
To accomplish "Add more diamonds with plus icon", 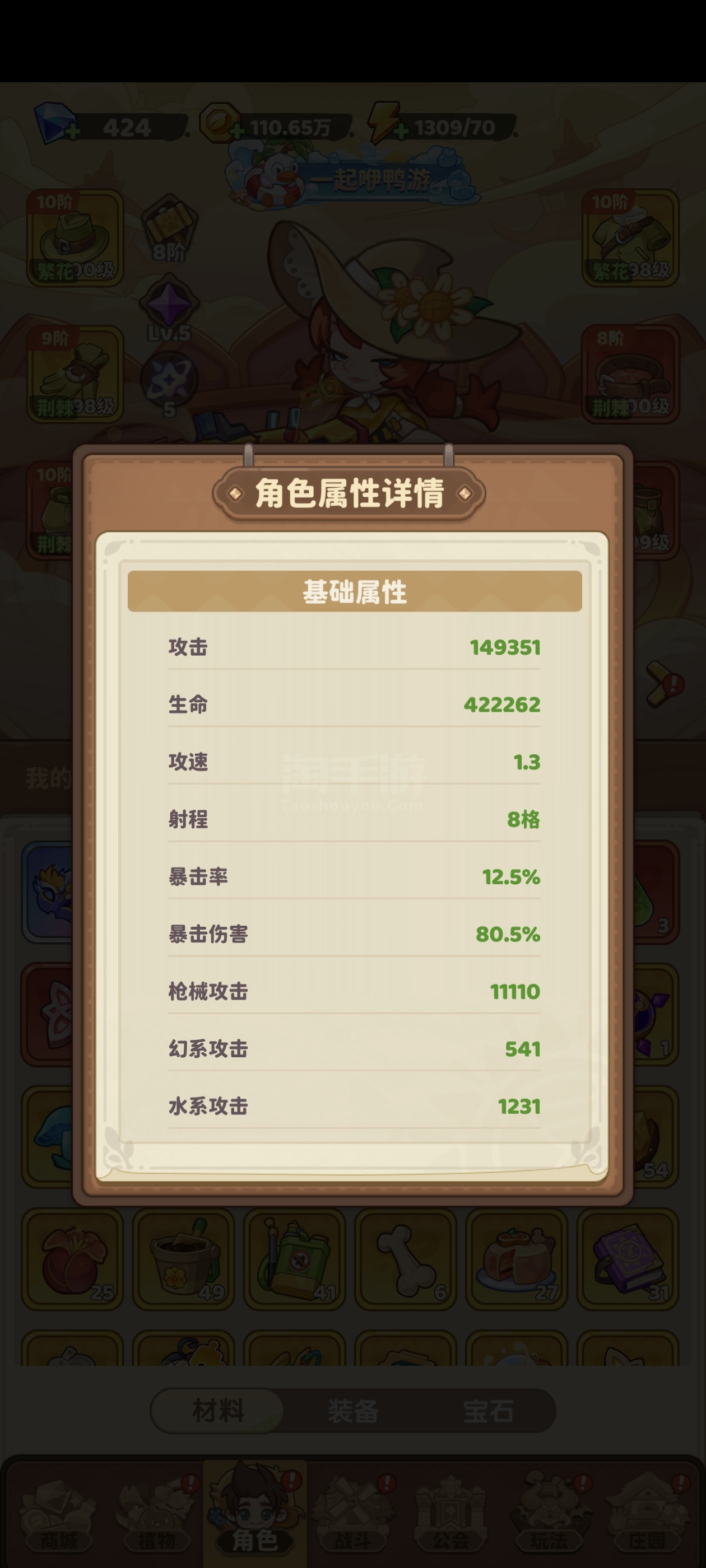I will pos(72,131).
